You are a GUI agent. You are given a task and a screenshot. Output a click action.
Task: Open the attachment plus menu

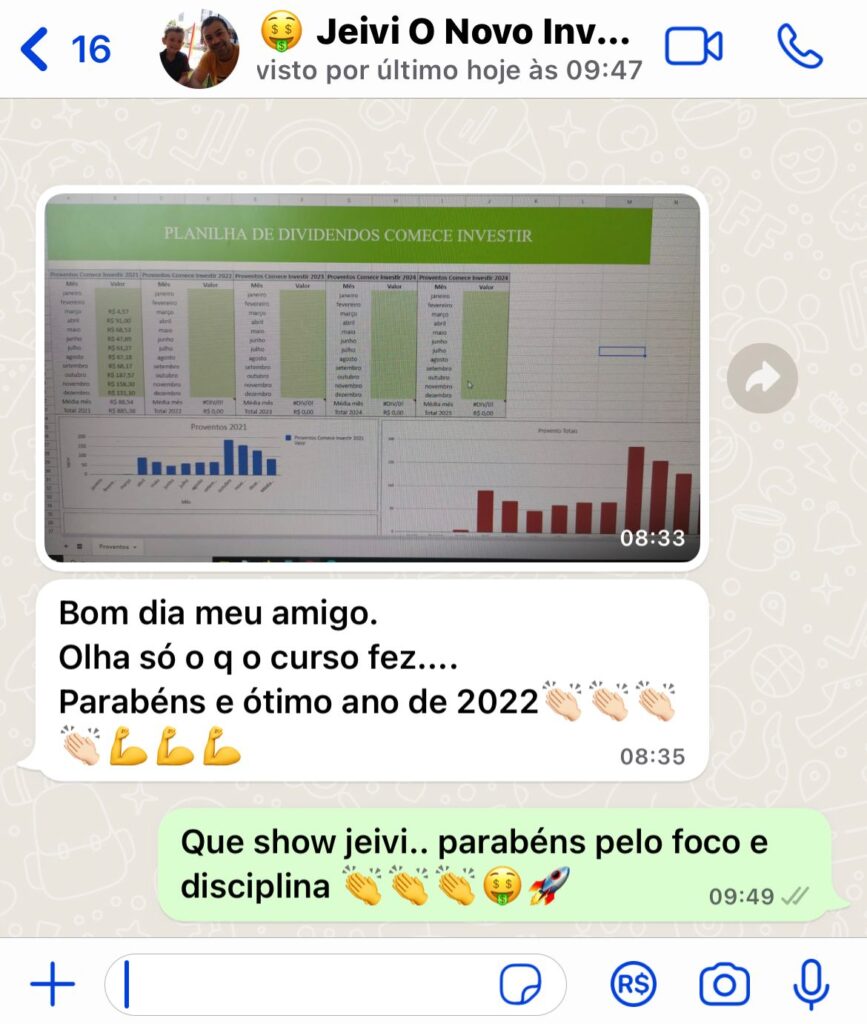pos(52,985)
